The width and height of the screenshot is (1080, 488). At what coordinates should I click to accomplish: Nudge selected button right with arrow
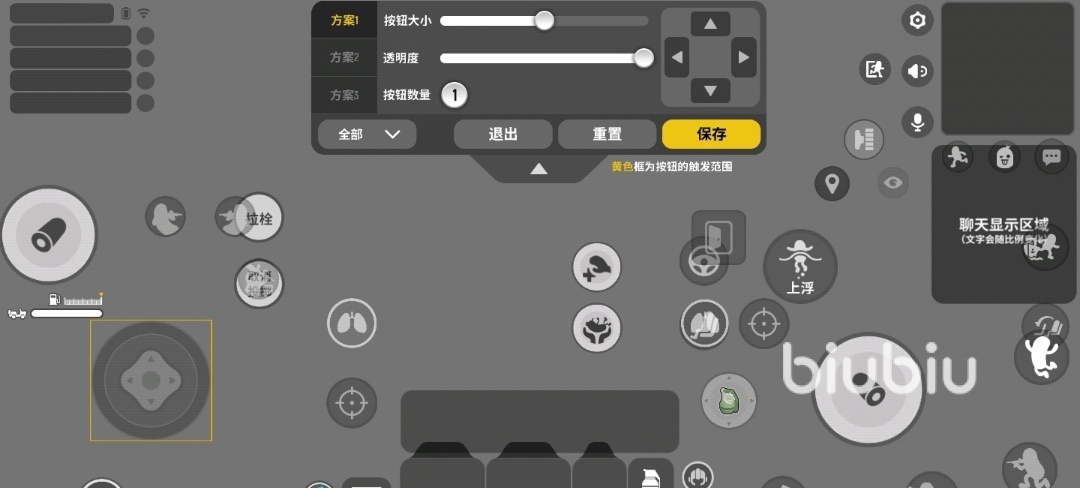pos(743,57)
